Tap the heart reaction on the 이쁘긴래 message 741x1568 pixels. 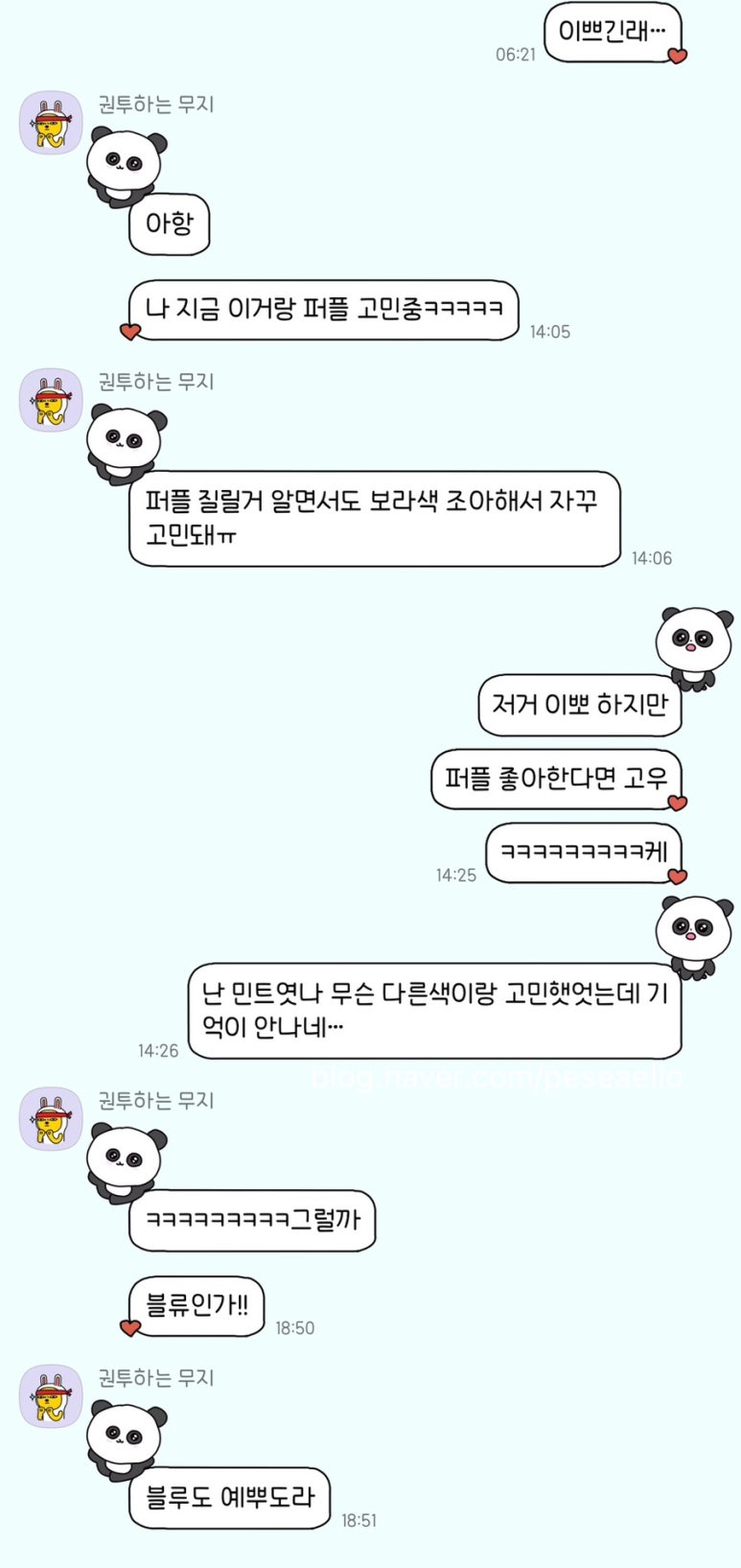click(x=678, y=56)
